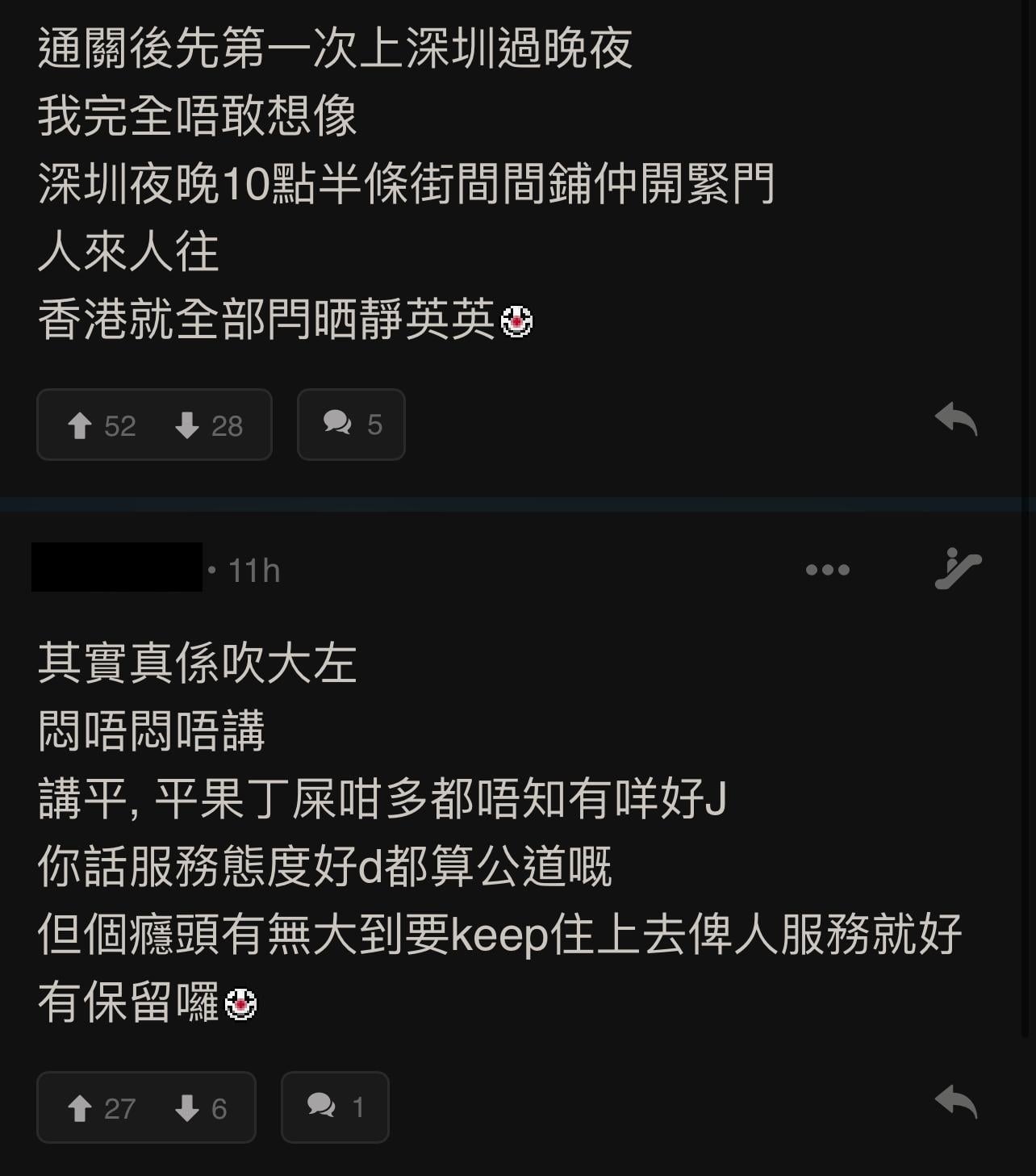Downvote the comment with 28 downvotes

187,425
